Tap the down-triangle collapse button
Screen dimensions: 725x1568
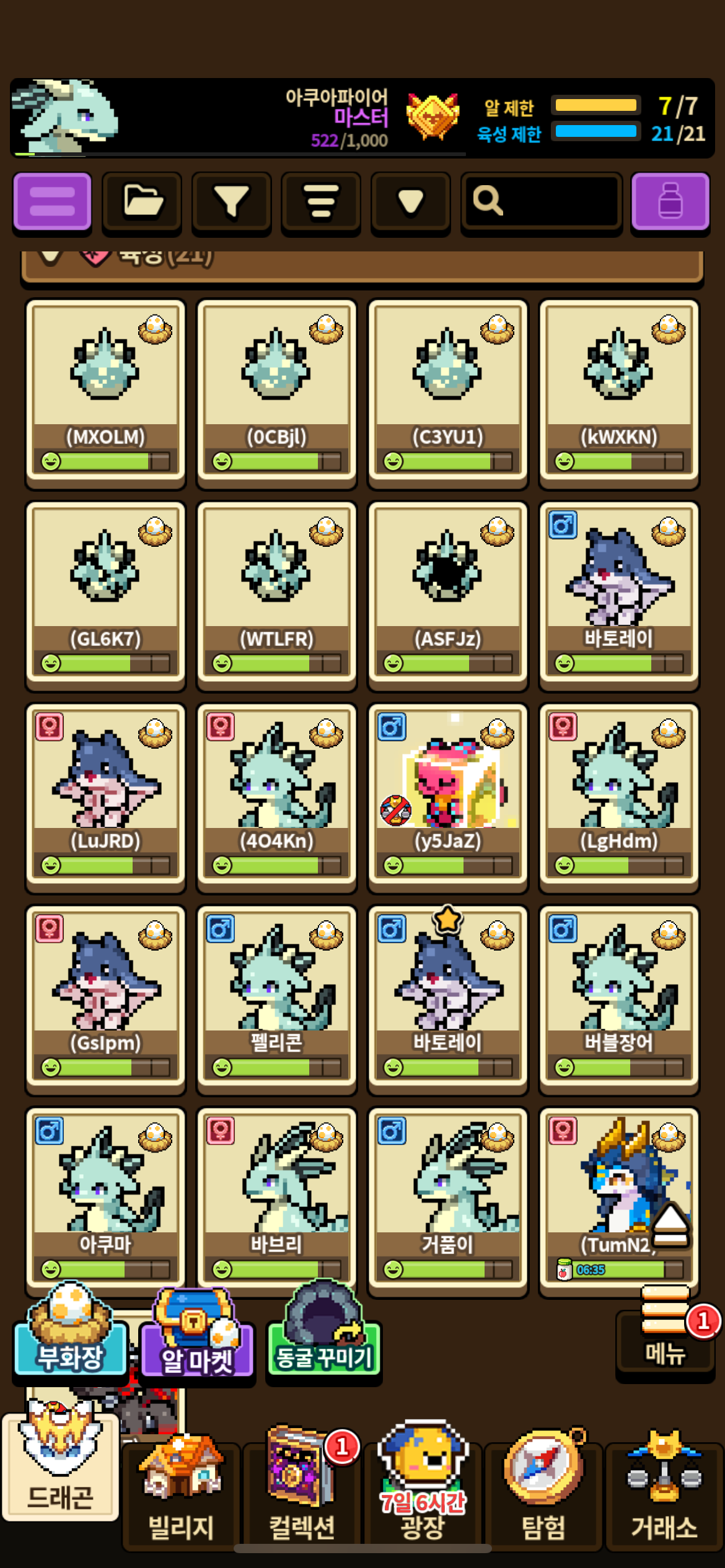click(x=410, y=202)
